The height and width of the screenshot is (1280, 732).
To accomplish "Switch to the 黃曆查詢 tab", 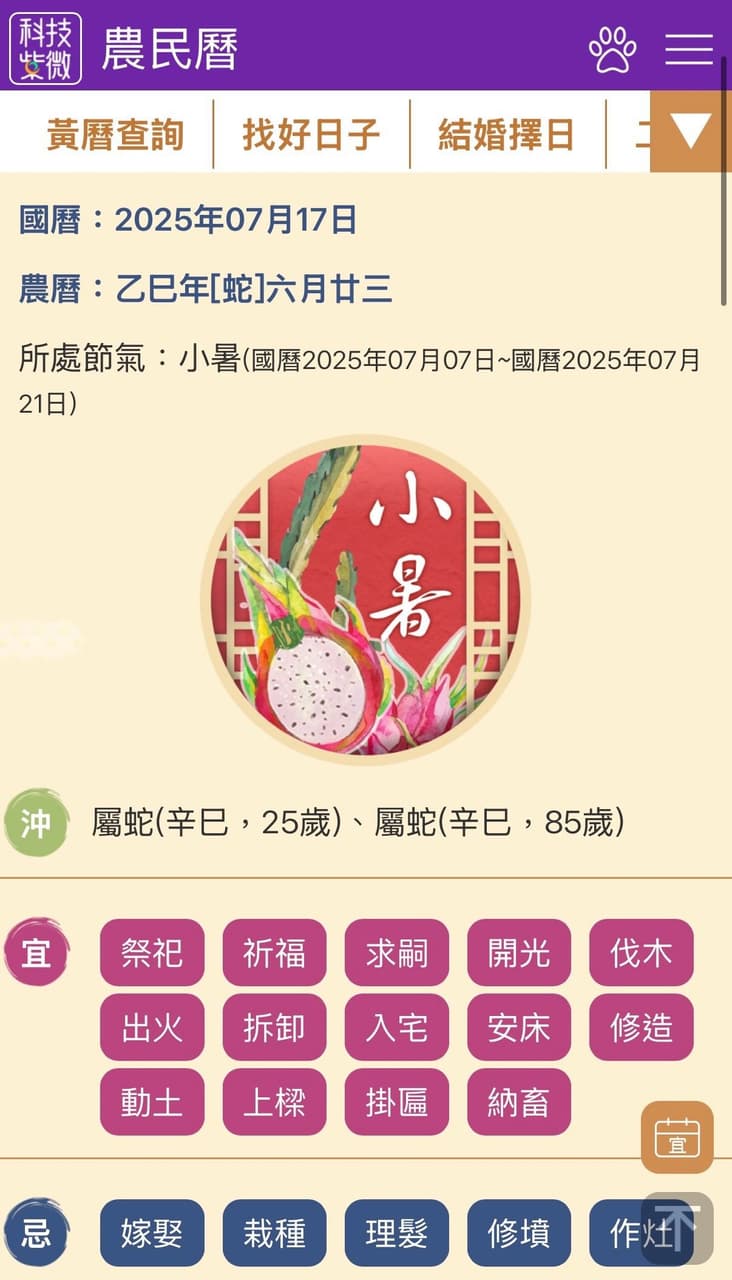I will click(x=116, y=134).
